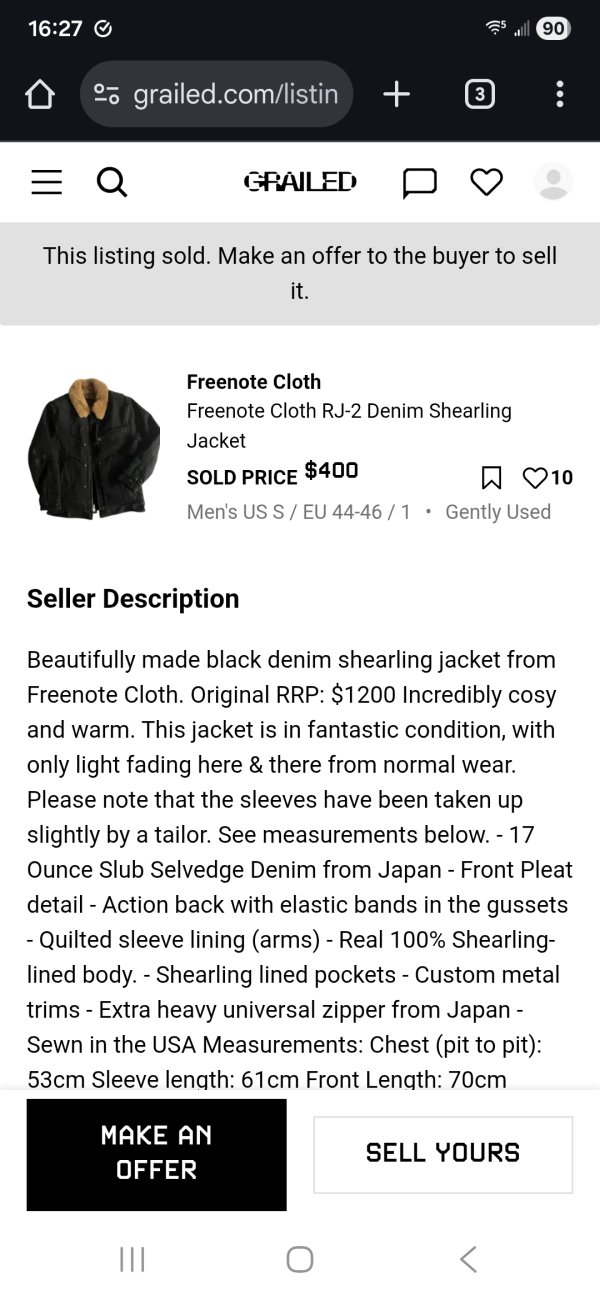Open the Grailed hamburger menu
Screen dimensions: 600x1300
point(46,182)
